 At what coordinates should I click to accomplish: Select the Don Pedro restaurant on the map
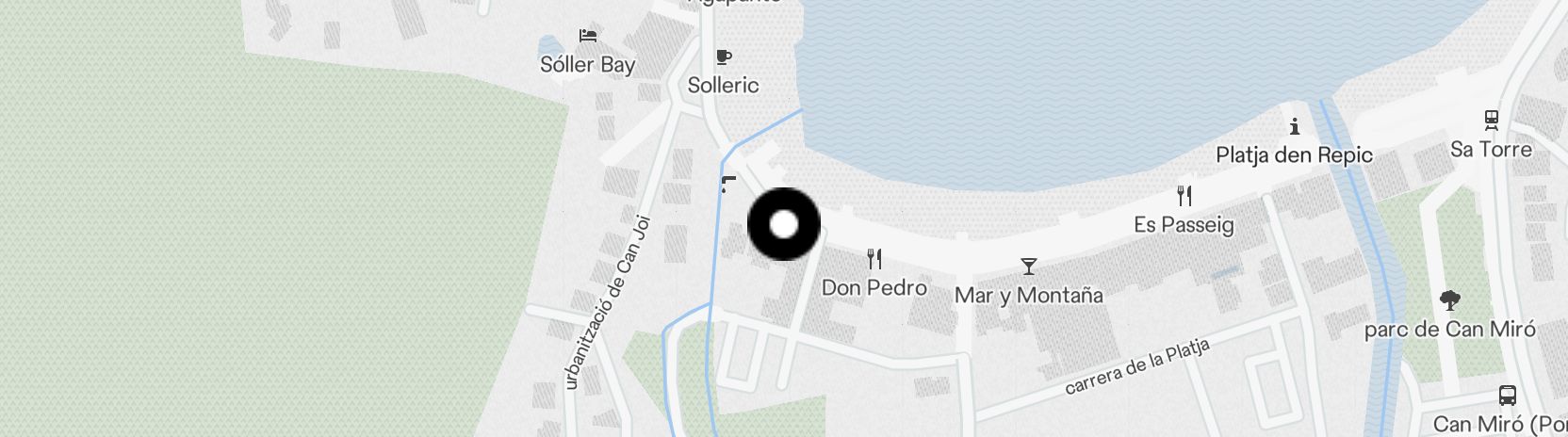[x=874, y=259]
